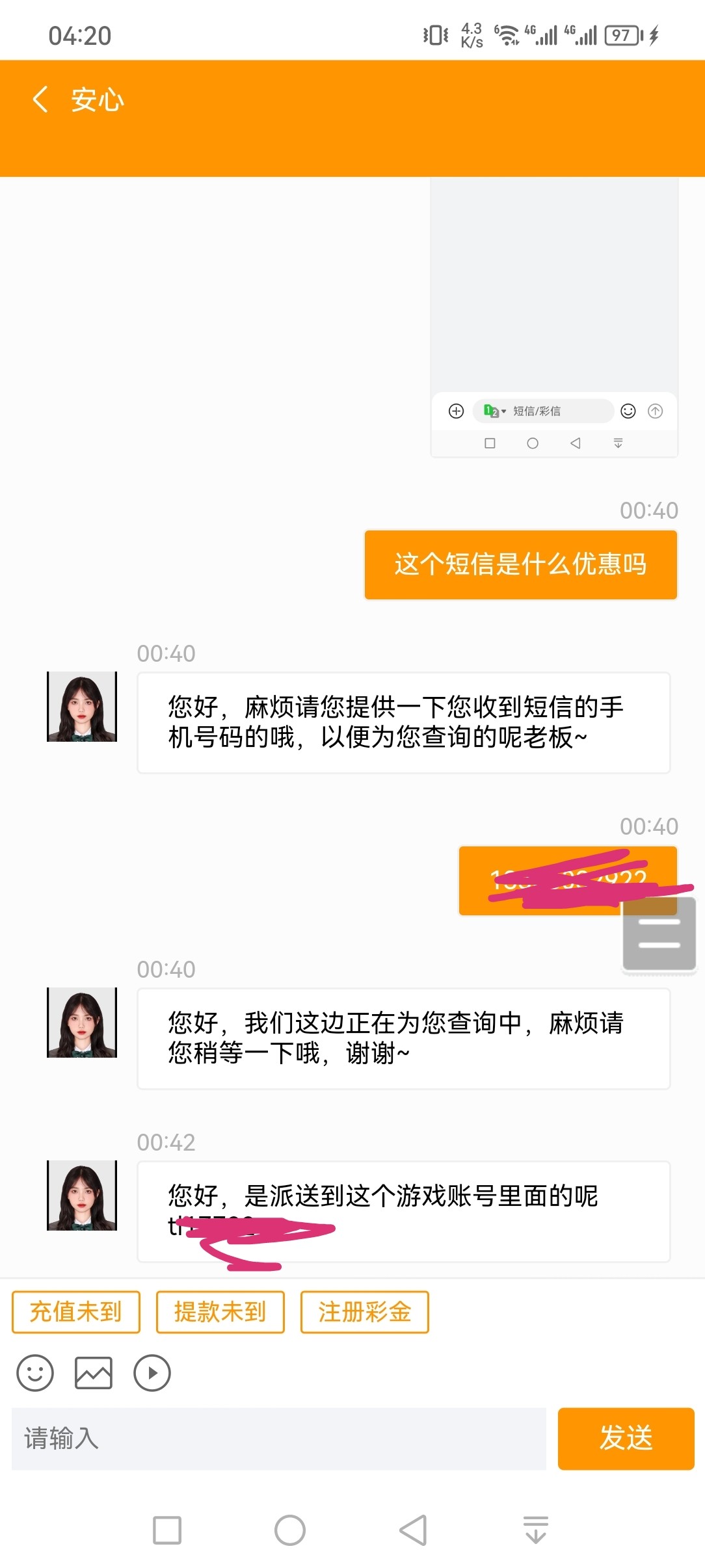This screenshot has height=1568, width=705.
Task: Open recent apps from navigation bar
Action: click(167, 1530)
